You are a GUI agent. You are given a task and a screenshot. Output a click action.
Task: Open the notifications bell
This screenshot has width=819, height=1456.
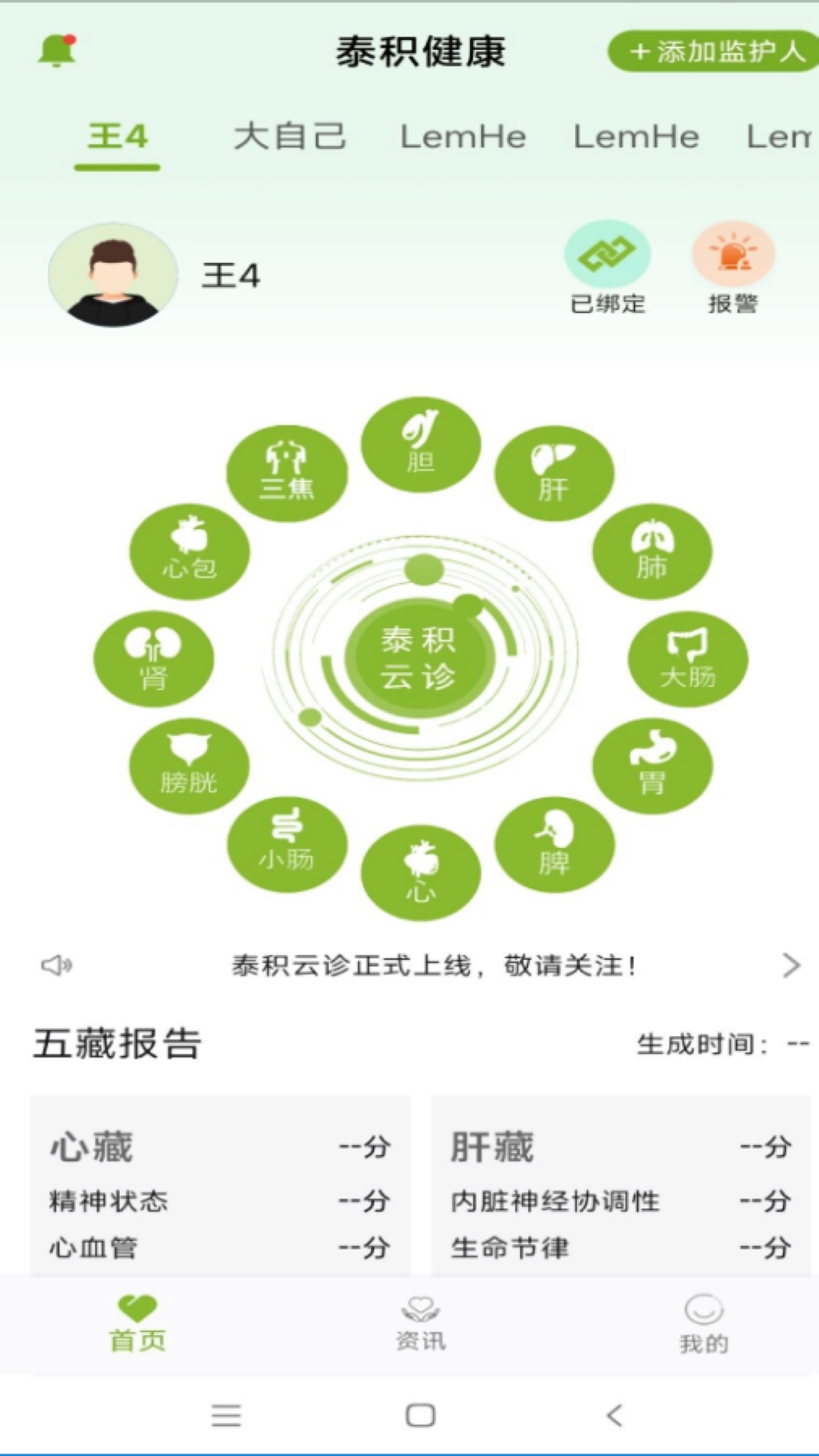pos(57,50)
